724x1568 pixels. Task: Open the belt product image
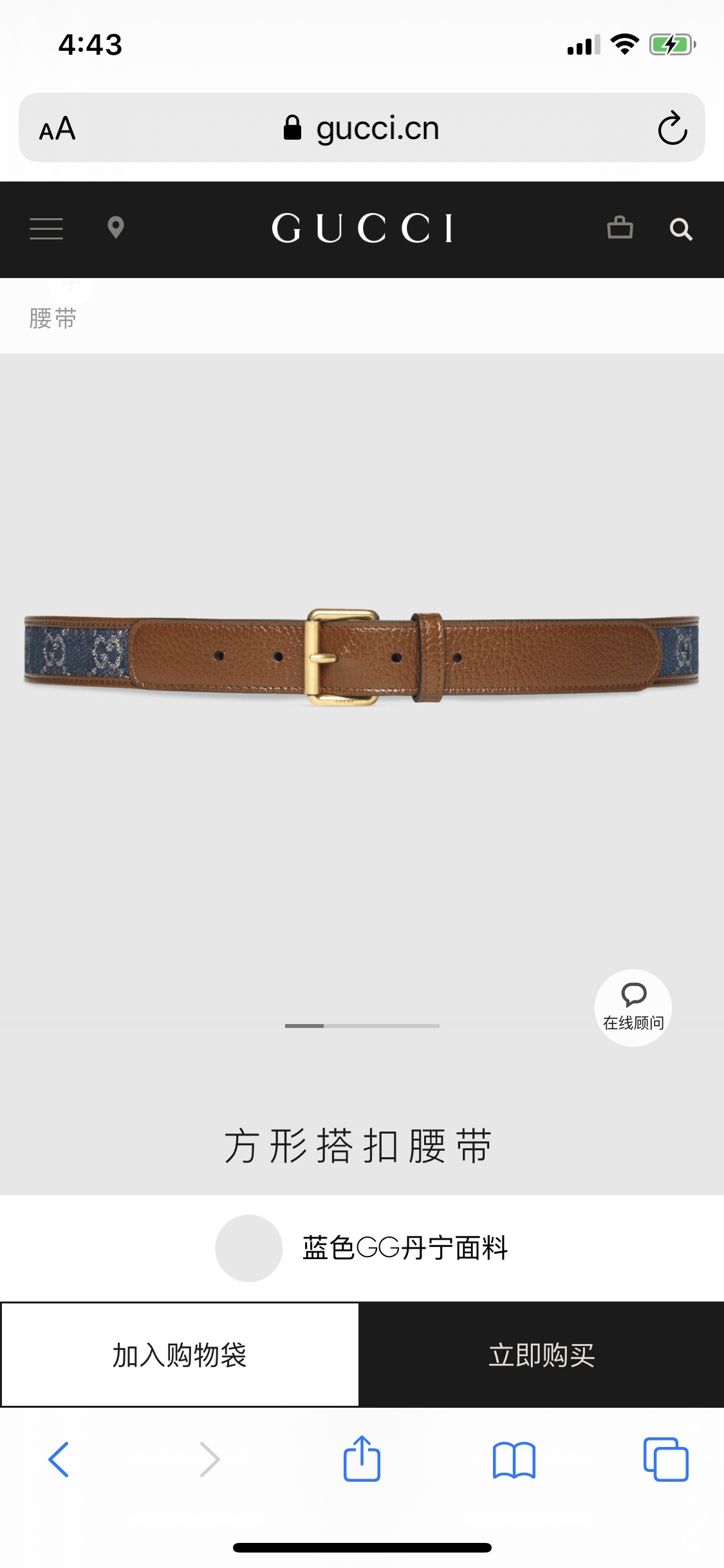(x=362, y=657)
